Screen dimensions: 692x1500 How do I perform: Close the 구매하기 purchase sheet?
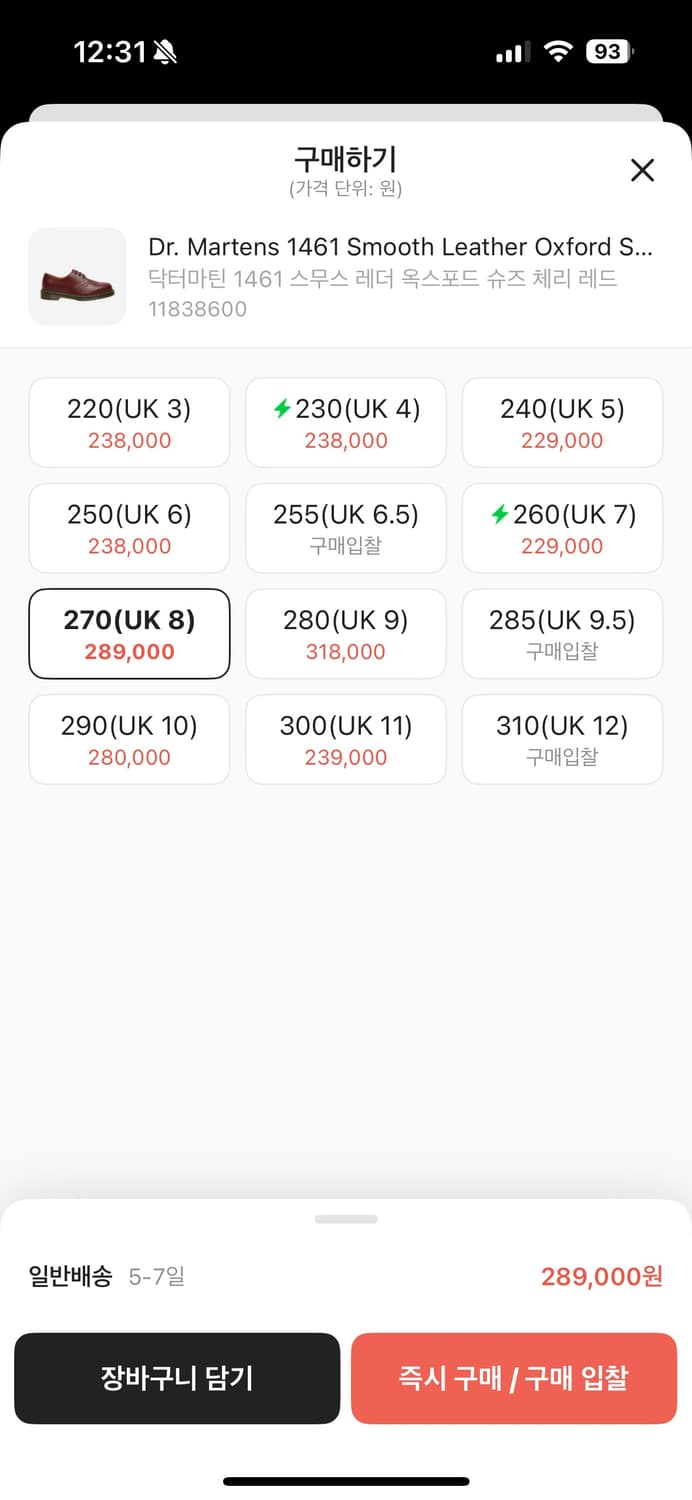coord(642,170)
